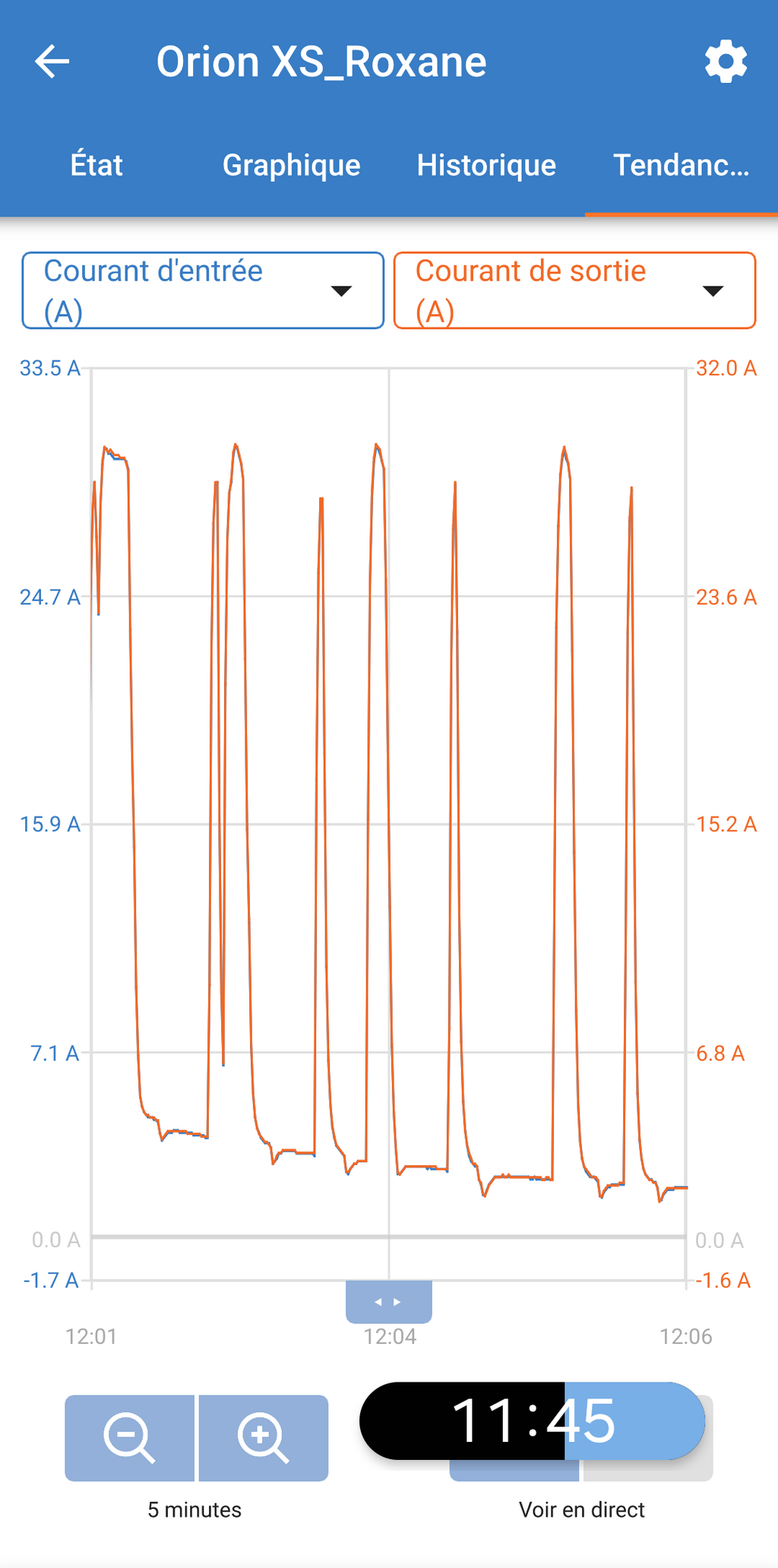Expand the Courant de sortie dropdown
This screenshot has width=778, height=1568.
(574, 290)
